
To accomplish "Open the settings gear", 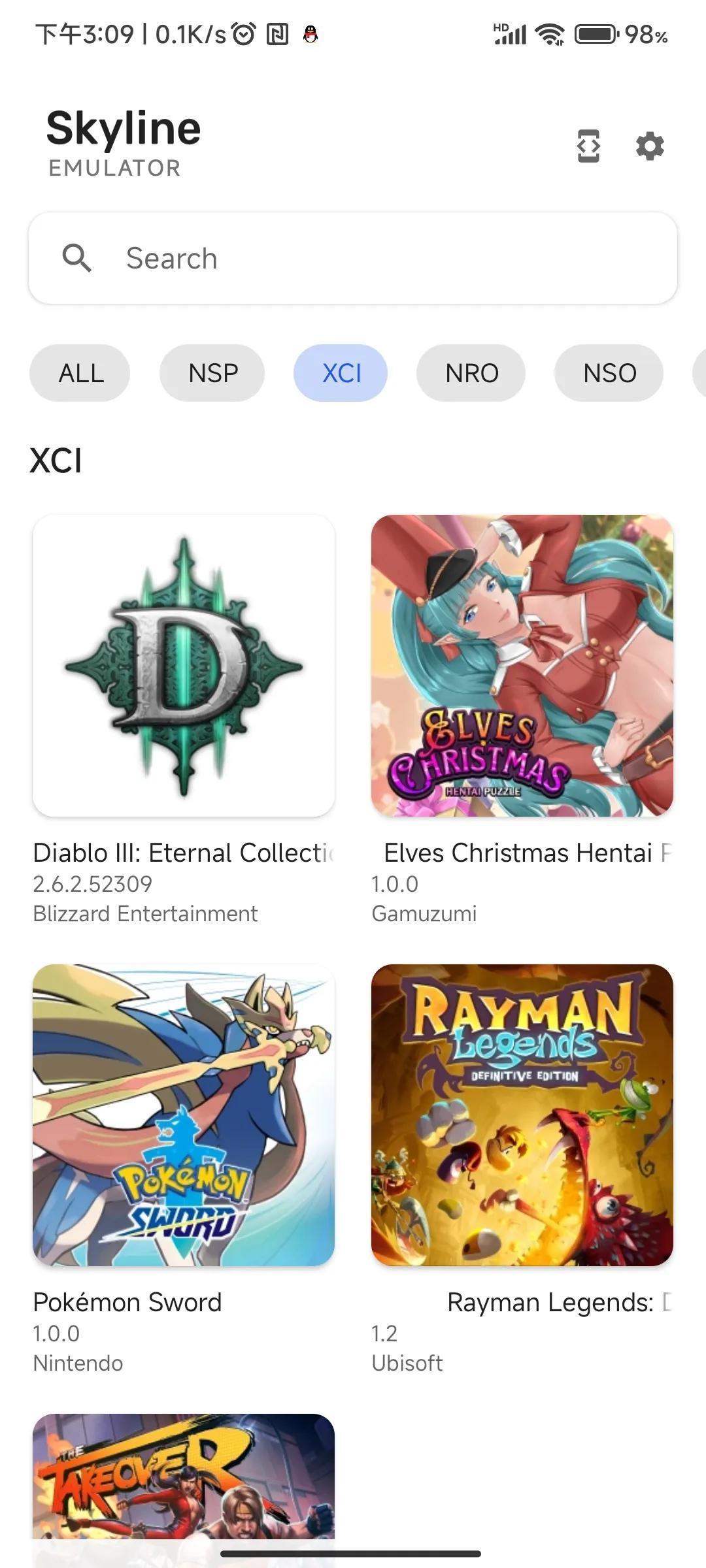I will (650, 146).
